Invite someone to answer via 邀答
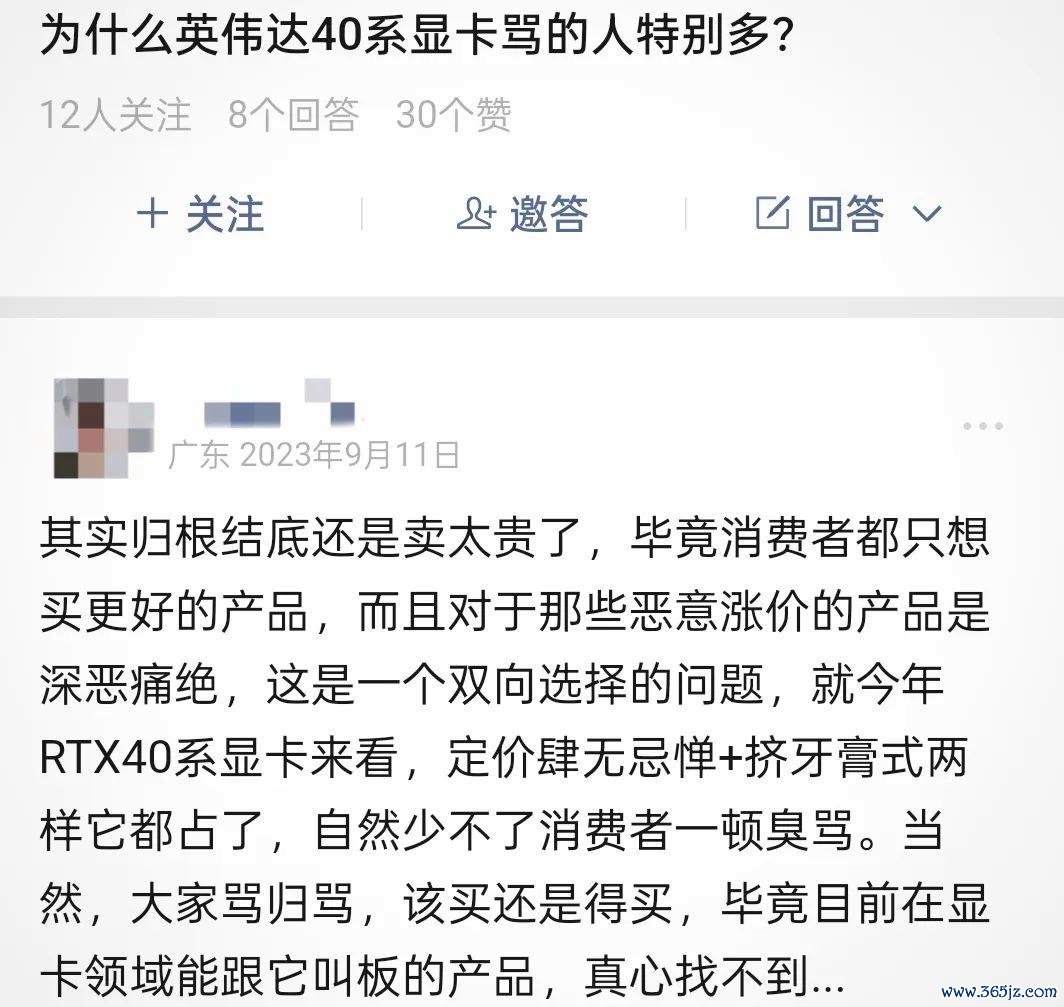This screenshot has width=1064, height=1007. (522, 213)
